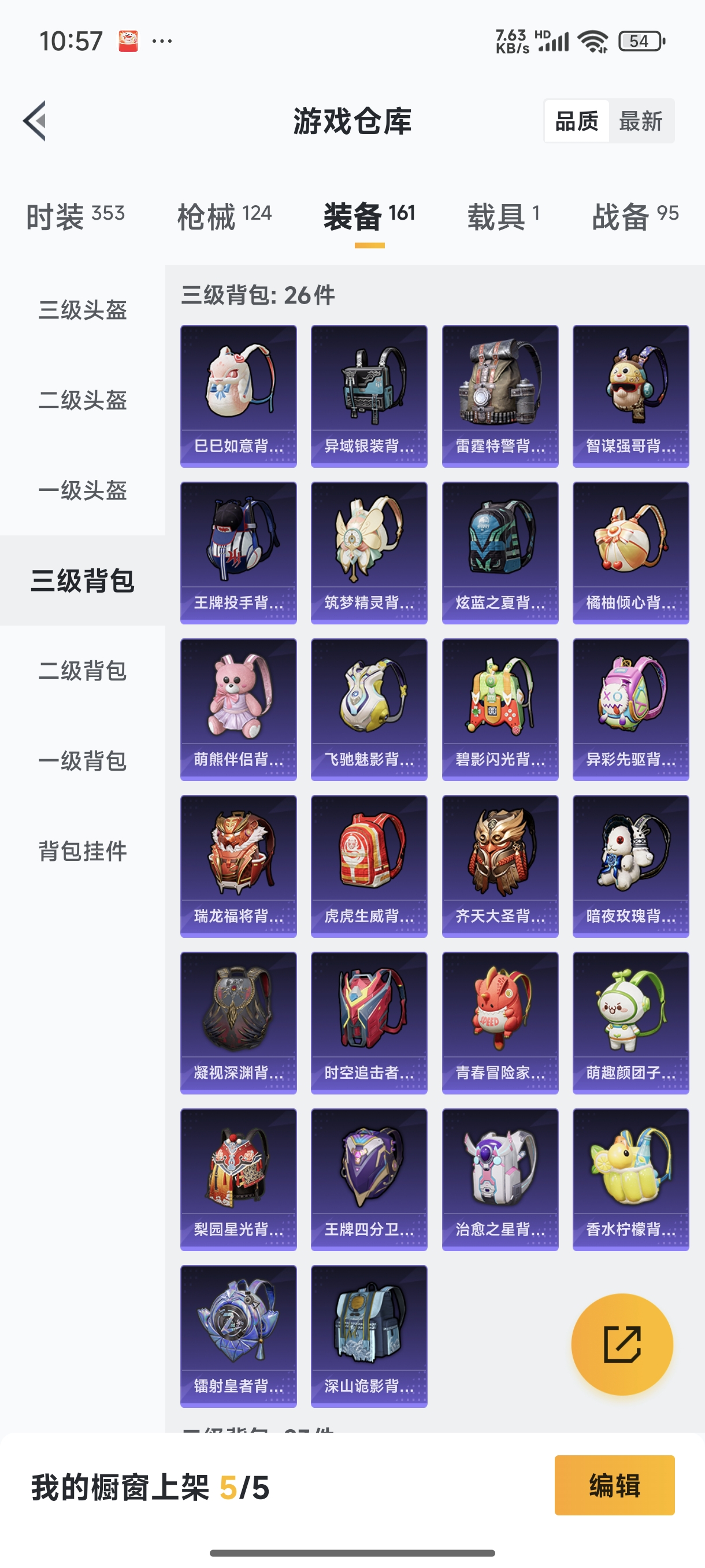
Task: View the 齐天大圣 backpack item
Action: 500,866
